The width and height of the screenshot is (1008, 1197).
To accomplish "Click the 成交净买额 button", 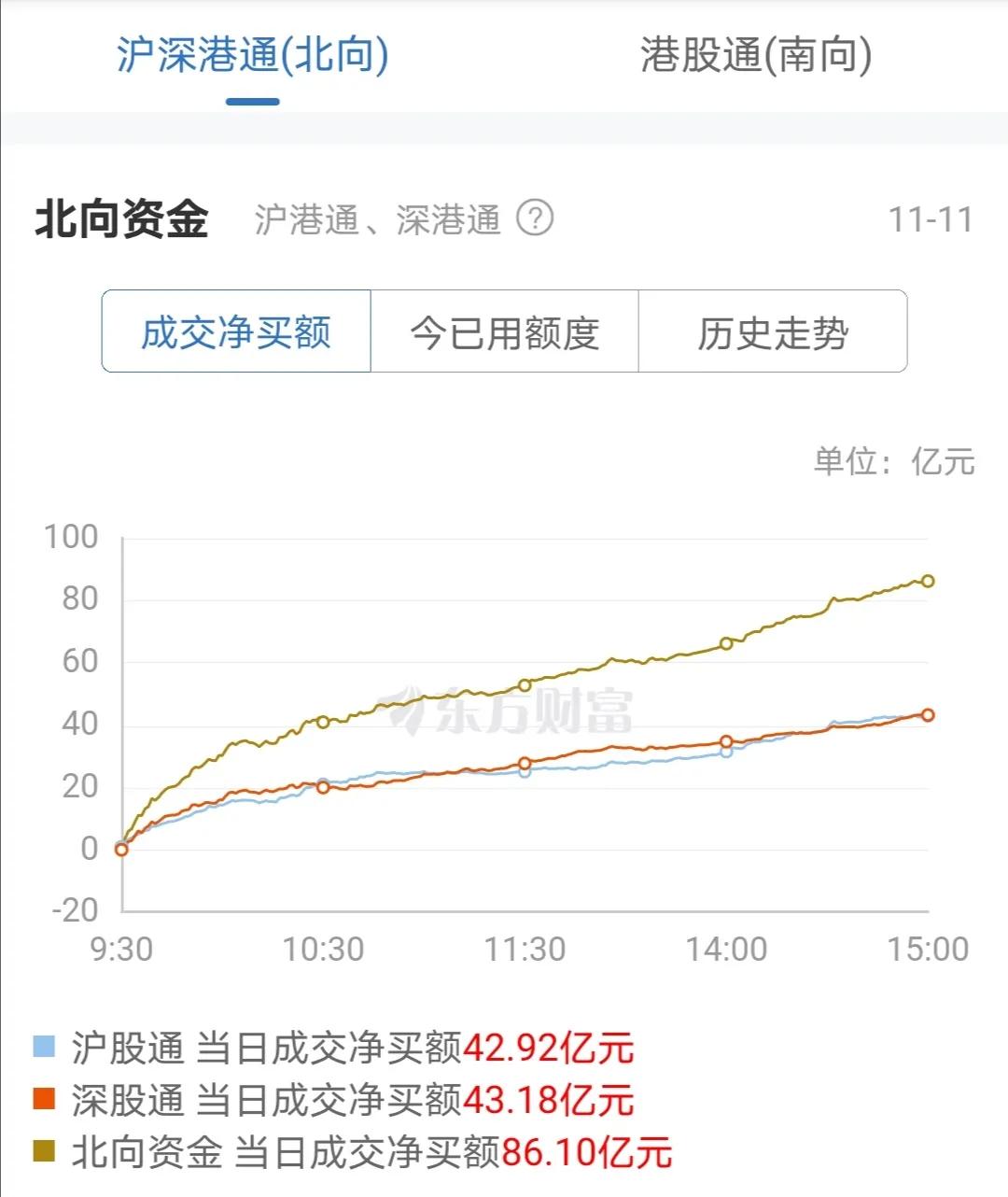I will click(238, 332).
